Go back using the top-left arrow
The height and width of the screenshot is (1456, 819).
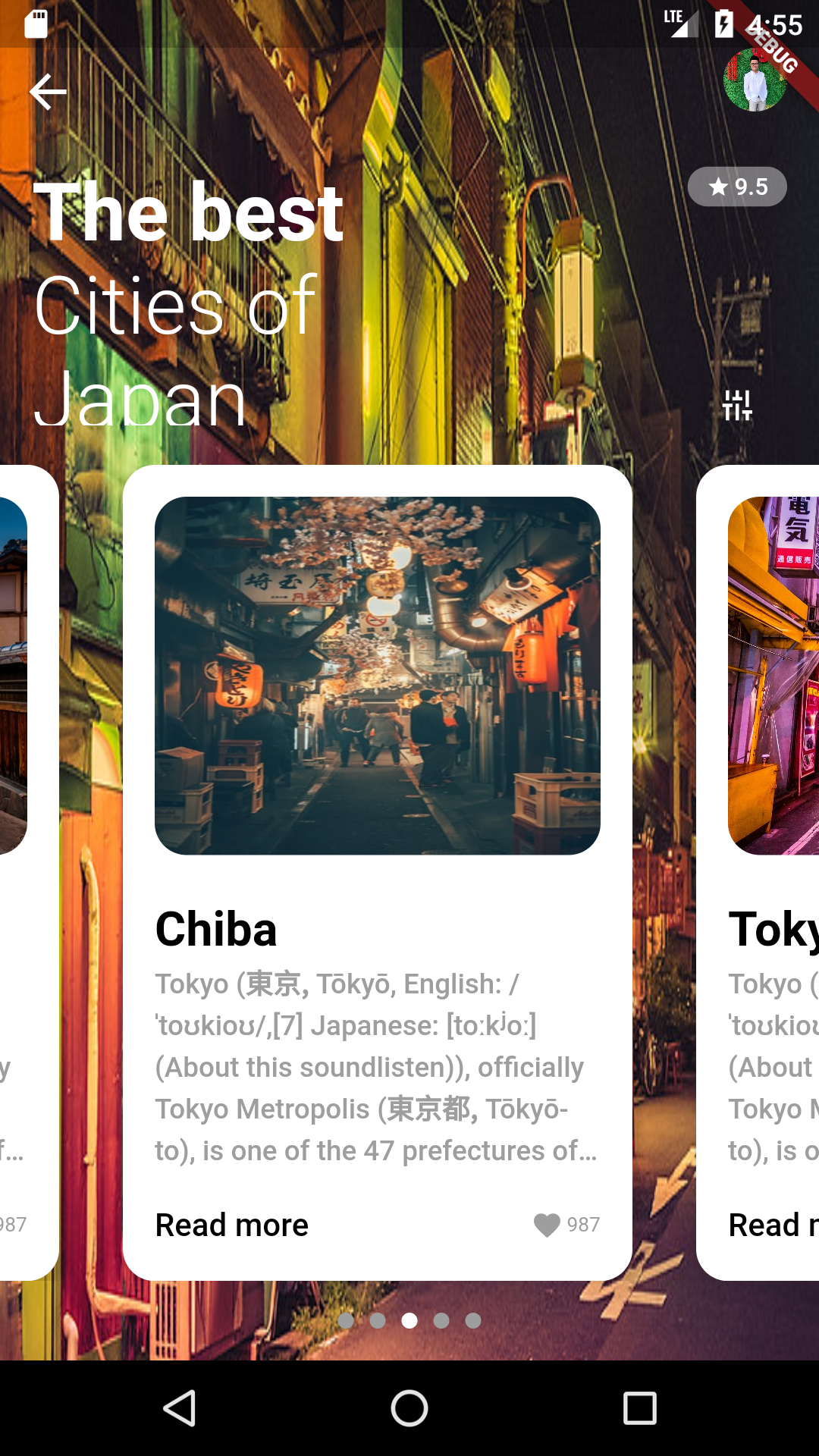click(x=48, y=93)
